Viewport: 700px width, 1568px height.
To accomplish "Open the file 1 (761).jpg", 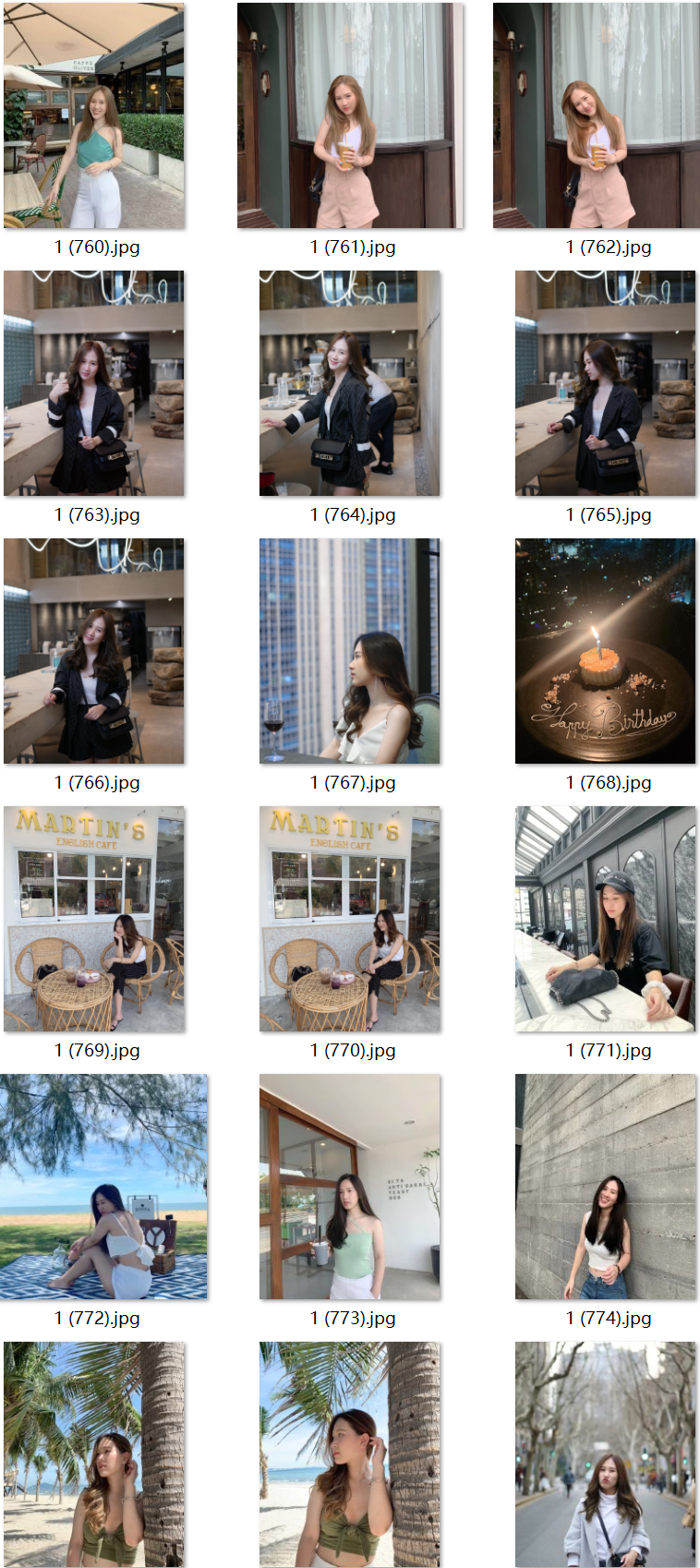I will 350,115.
